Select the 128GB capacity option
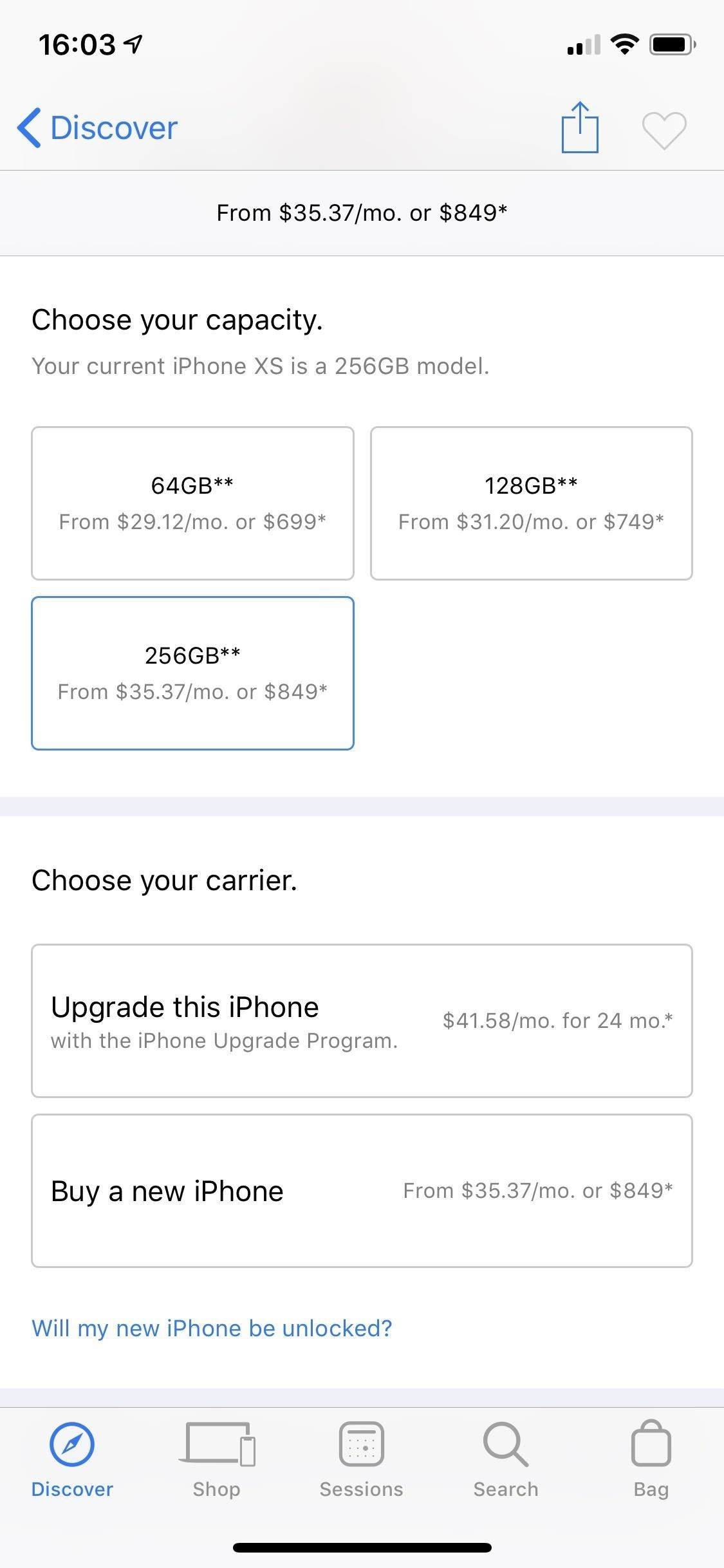Viewport: 724px width, 1568px height. coord(531,503)
